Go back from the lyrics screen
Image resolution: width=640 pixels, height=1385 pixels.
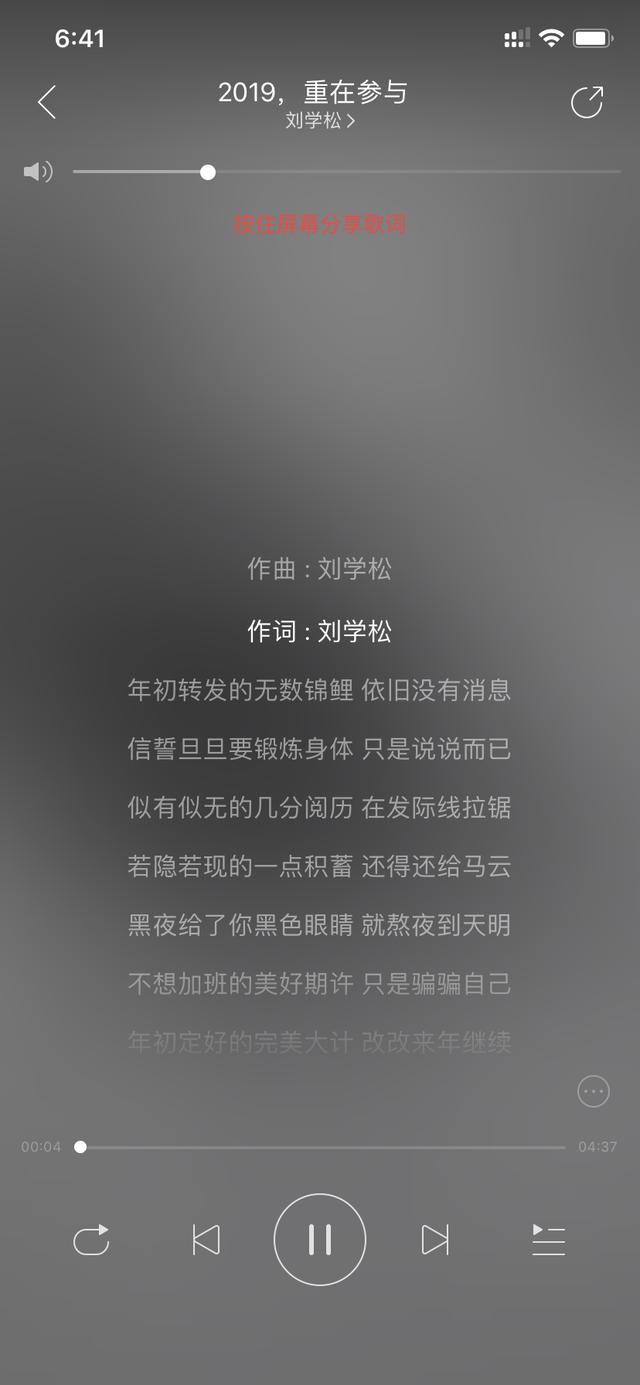point(46,102)
